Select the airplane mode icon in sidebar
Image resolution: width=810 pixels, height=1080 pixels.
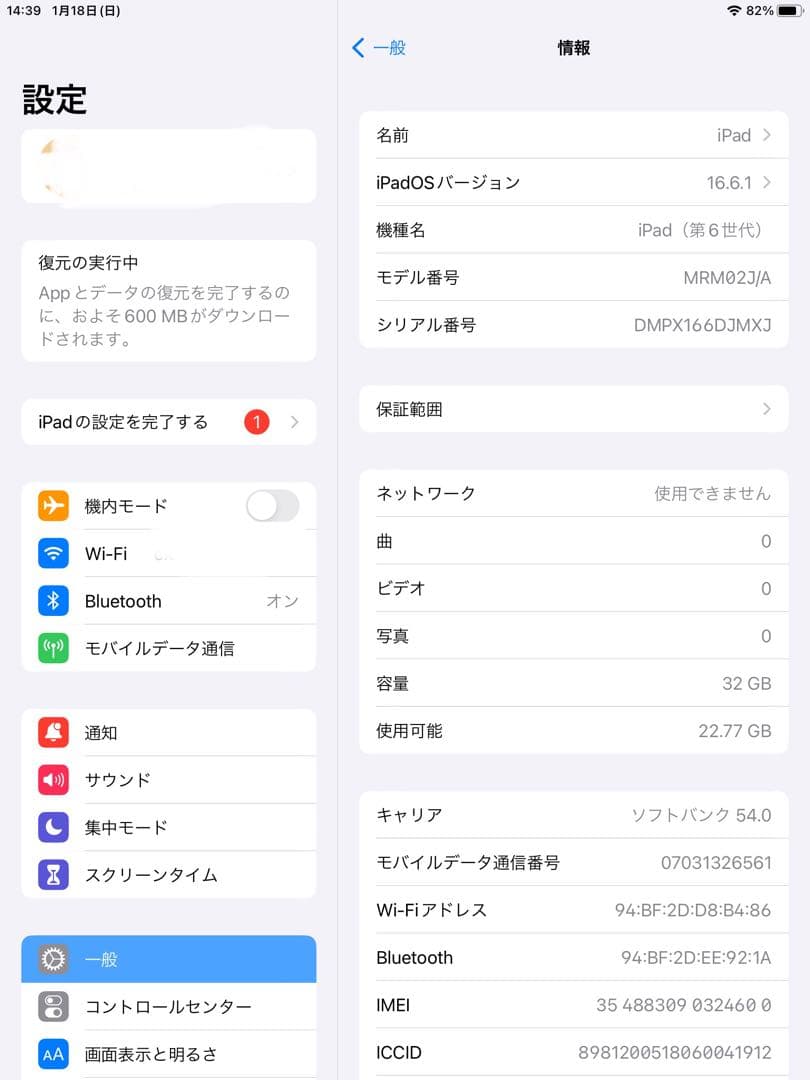pyautogui.click(x=53, y=505)
